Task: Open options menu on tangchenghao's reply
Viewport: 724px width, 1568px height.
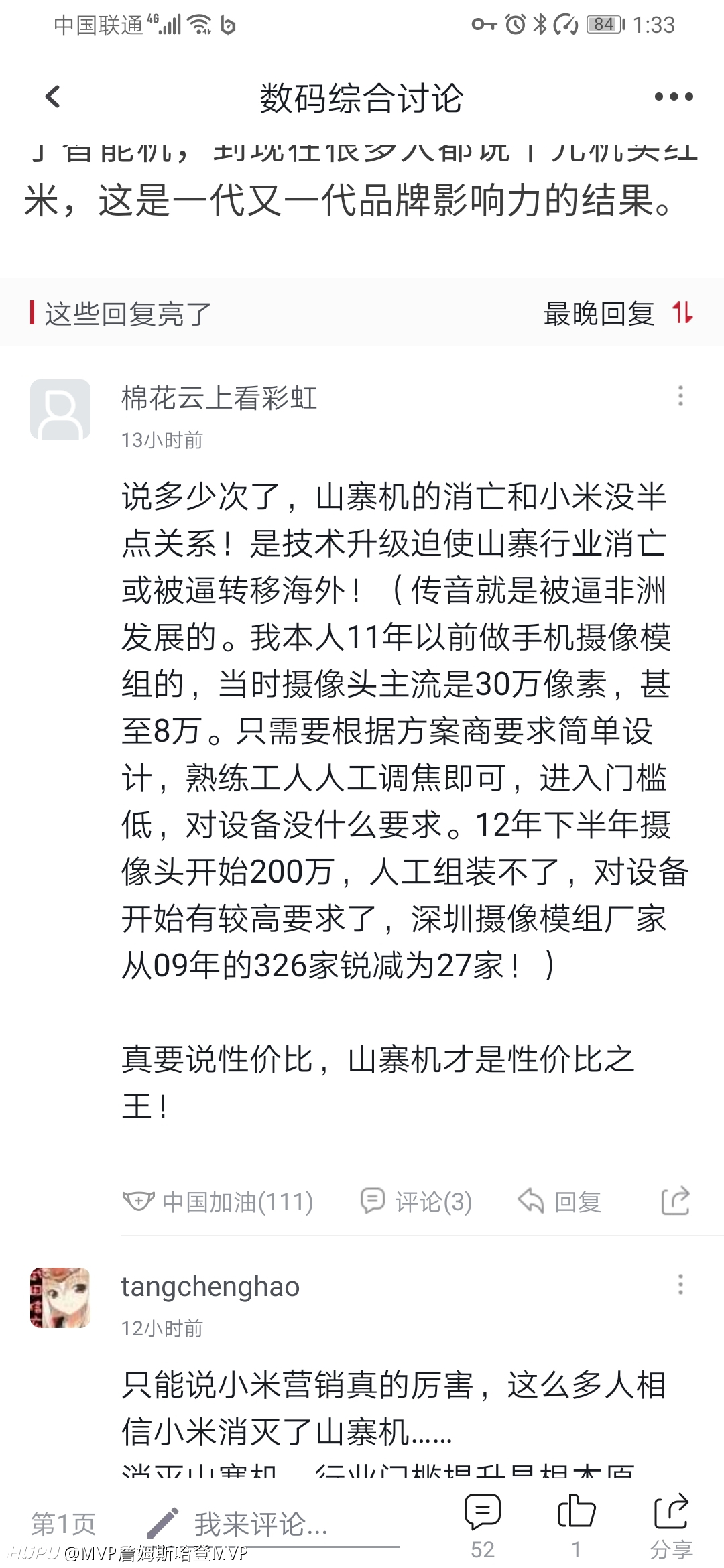Action: click(x=680, y=1285)
